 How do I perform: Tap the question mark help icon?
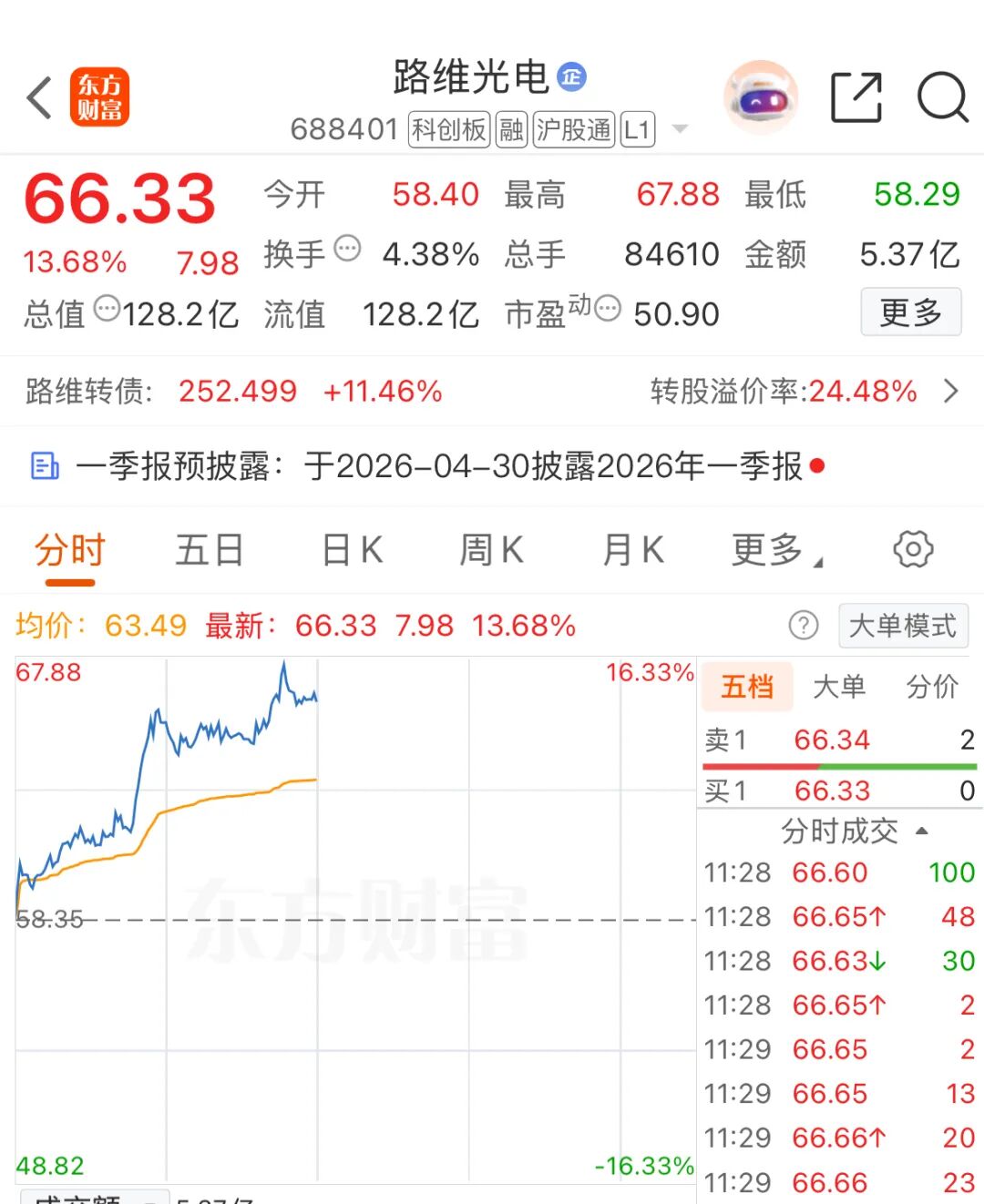pyautogui.click(x=804, y=626)
